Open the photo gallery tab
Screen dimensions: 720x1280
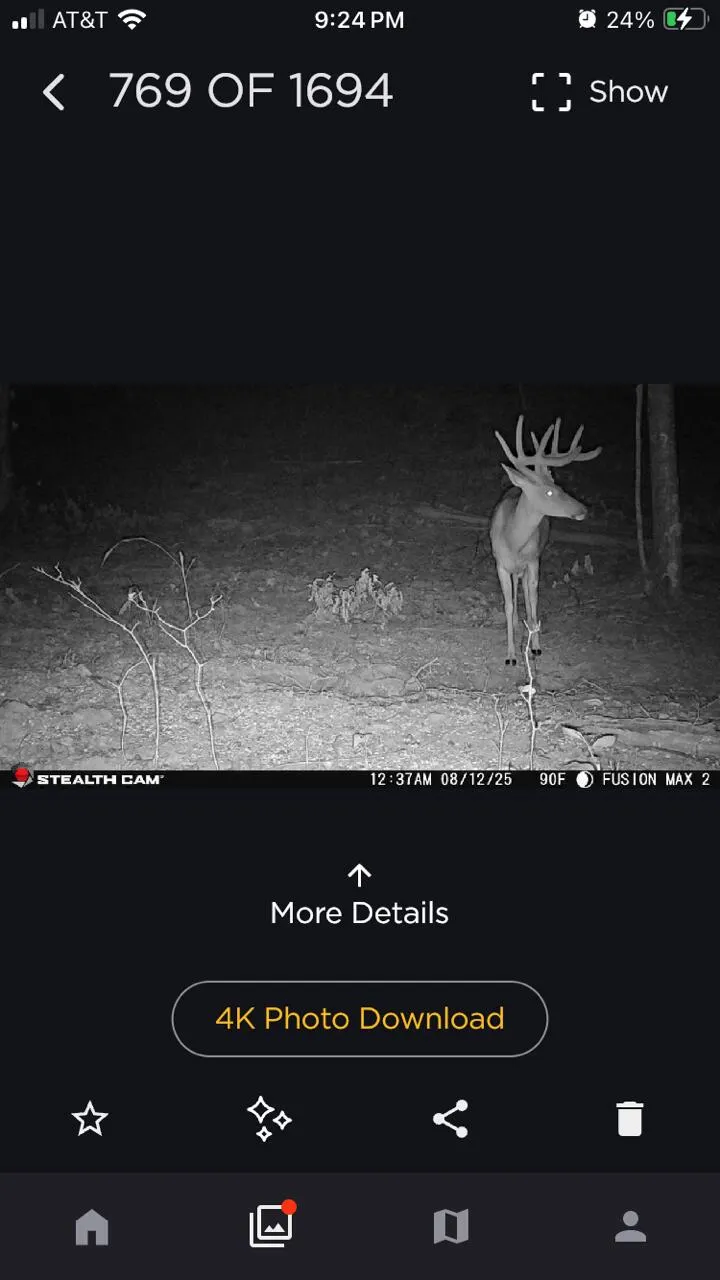tap(270, 1226)
